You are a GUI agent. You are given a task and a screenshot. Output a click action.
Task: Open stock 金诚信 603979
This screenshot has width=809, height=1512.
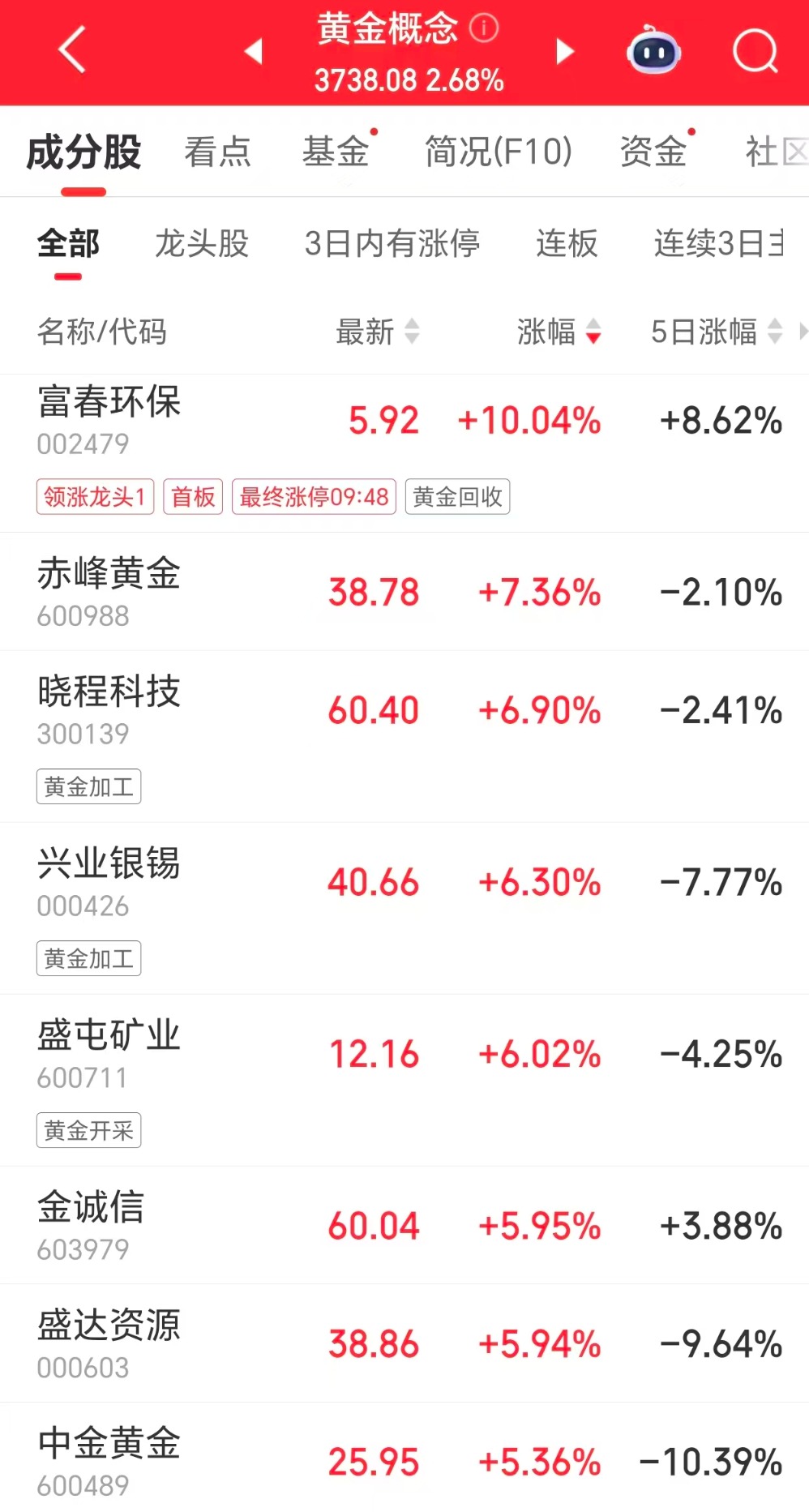pos(91,1225)
